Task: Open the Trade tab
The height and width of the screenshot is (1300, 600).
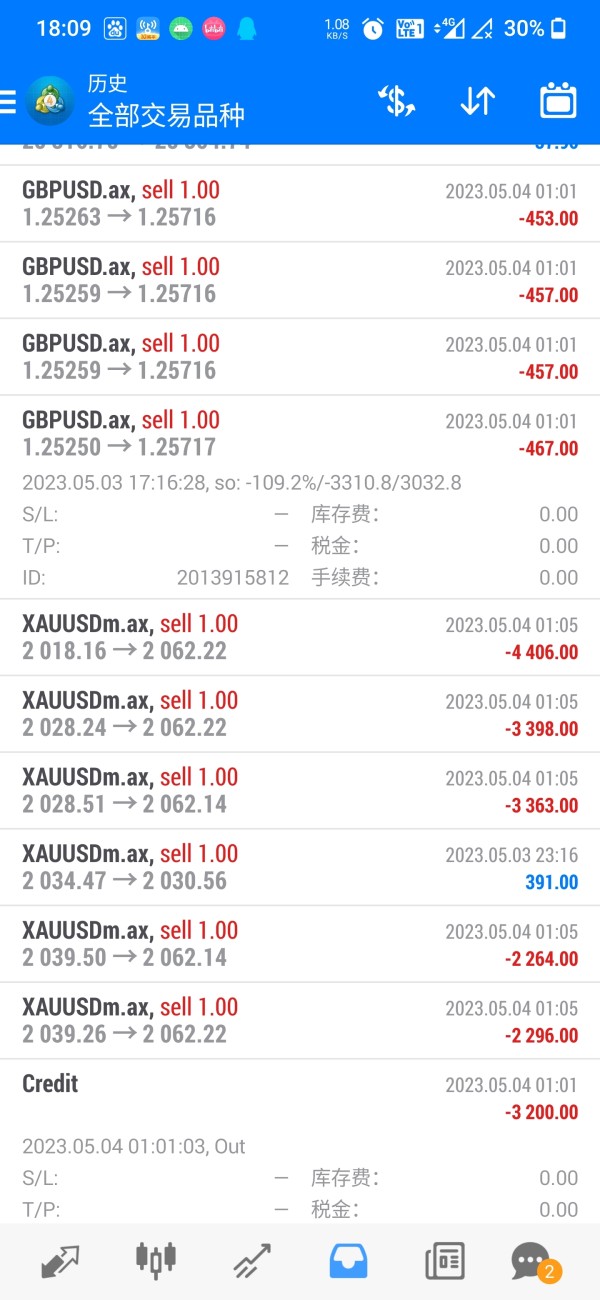Action: (252, 1261)
